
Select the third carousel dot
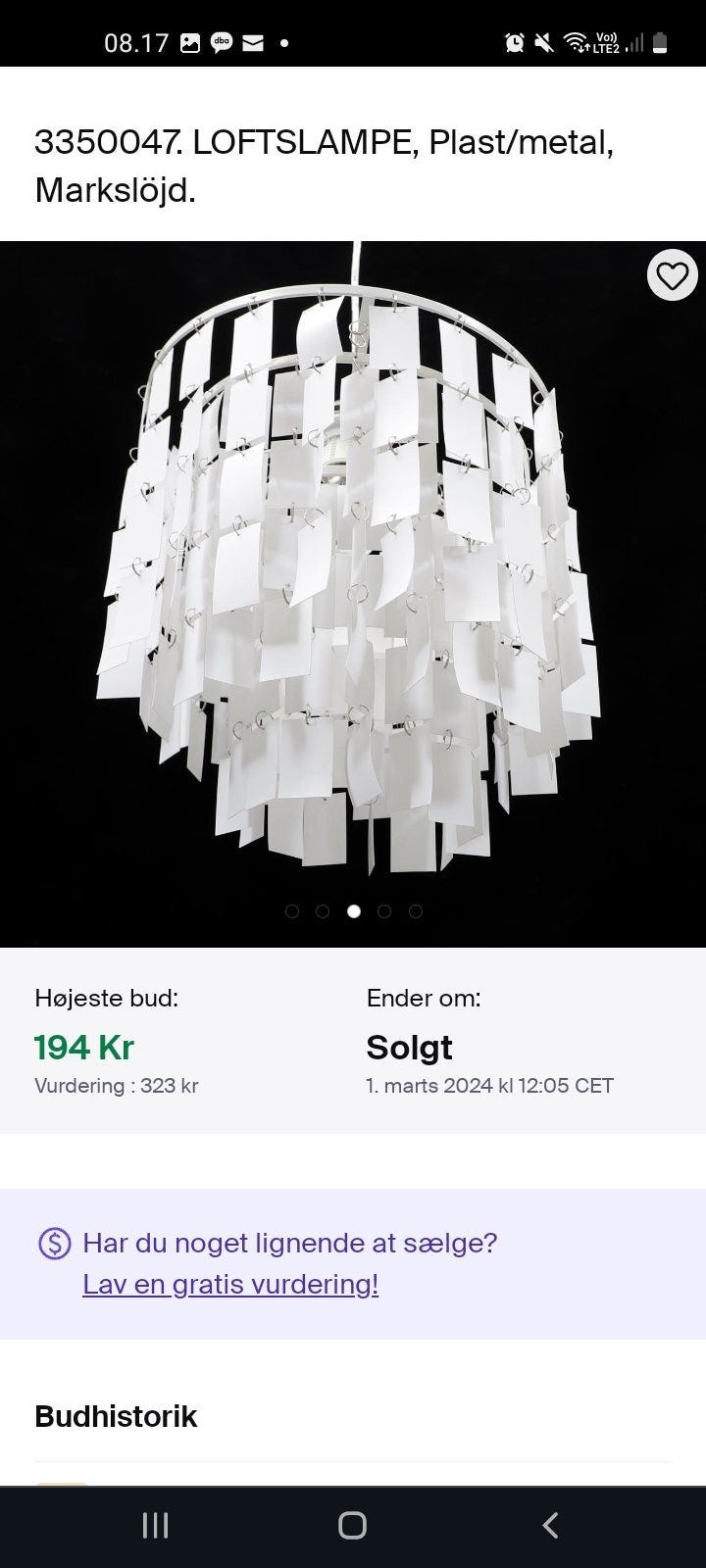pyautogui.click(x=354, y=911)
